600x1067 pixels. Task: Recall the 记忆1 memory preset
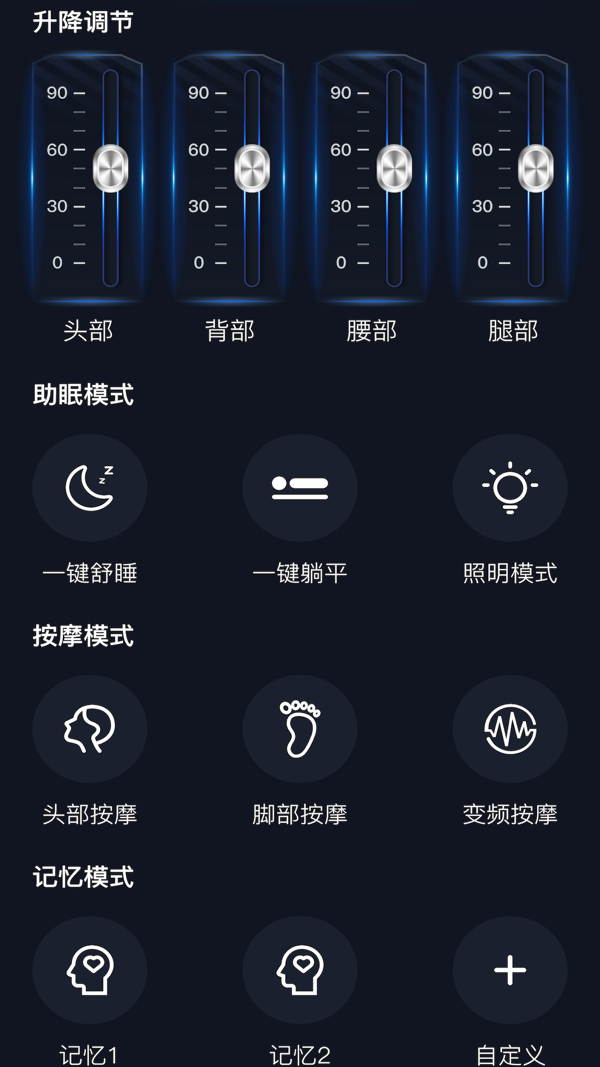coord(90,970)
